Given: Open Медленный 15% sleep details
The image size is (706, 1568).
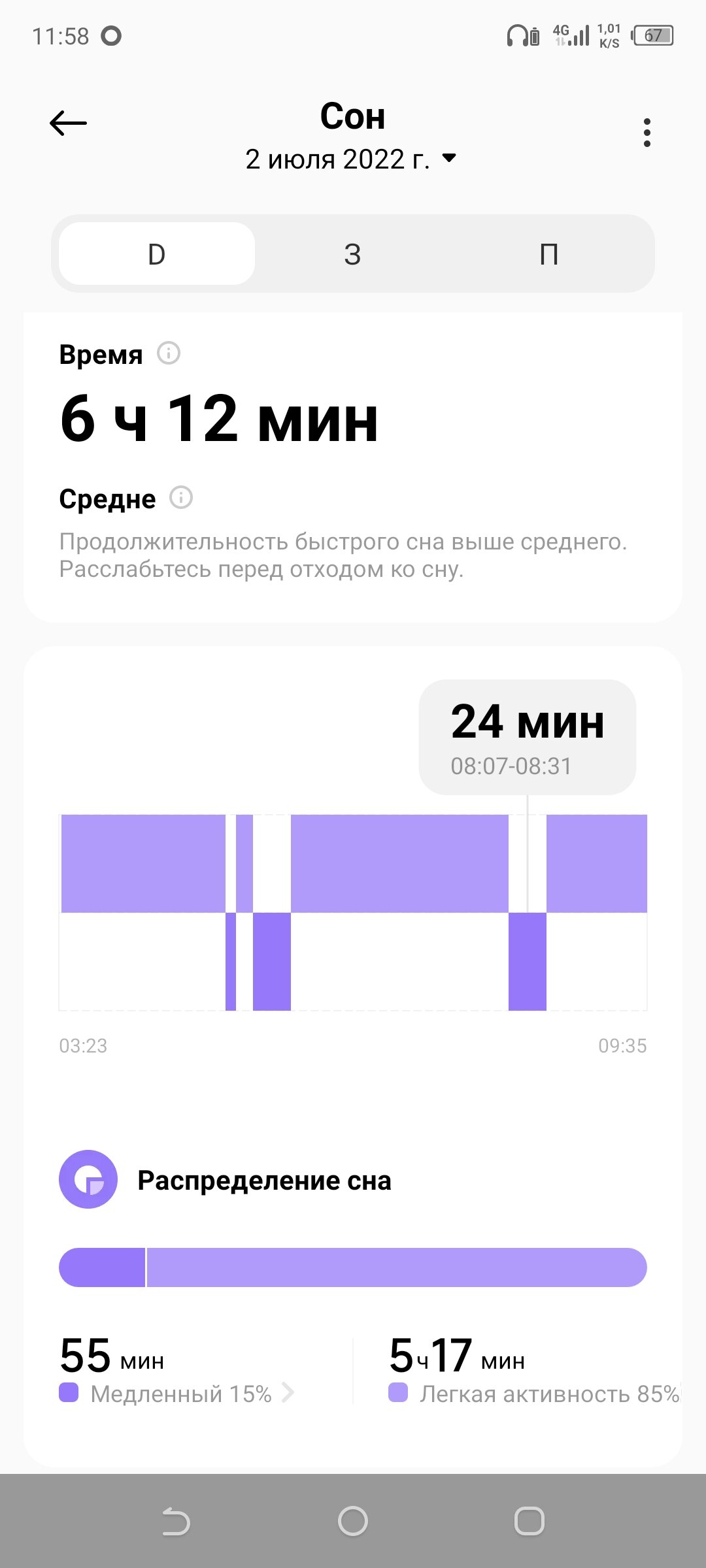Looking at the screenshot, I should (x=176, y=1394).
